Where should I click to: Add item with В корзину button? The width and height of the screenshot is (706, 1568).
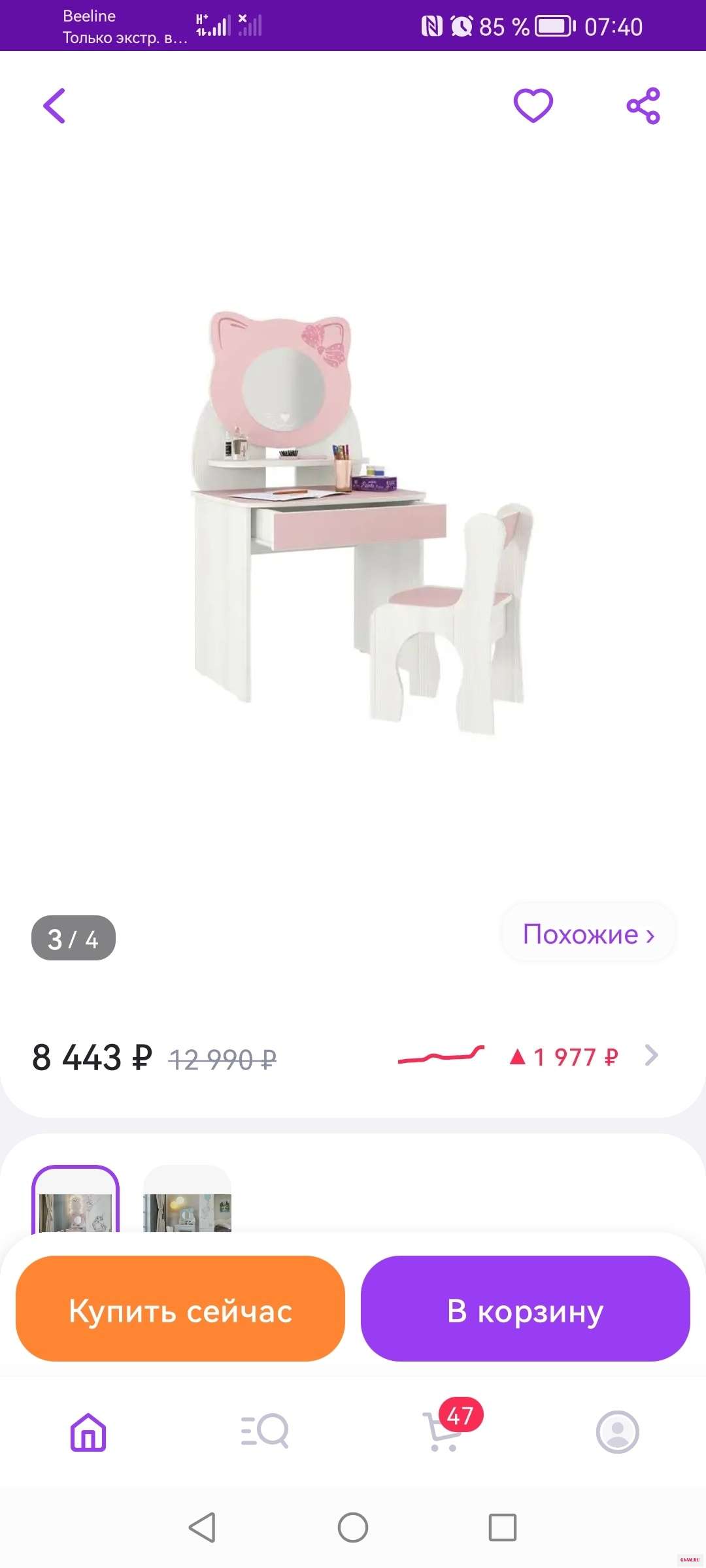(526, 1311)
